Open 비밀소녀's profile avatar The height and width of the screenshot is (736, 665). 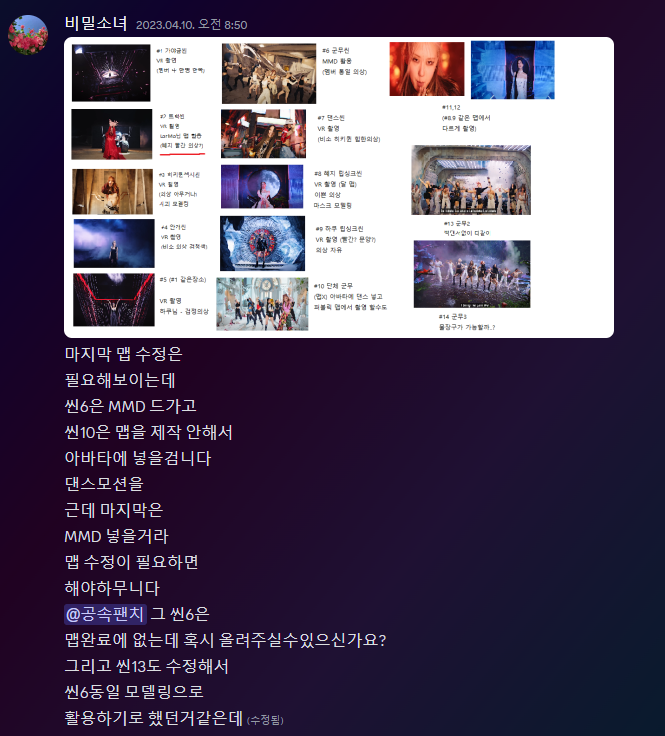point(29,35)
